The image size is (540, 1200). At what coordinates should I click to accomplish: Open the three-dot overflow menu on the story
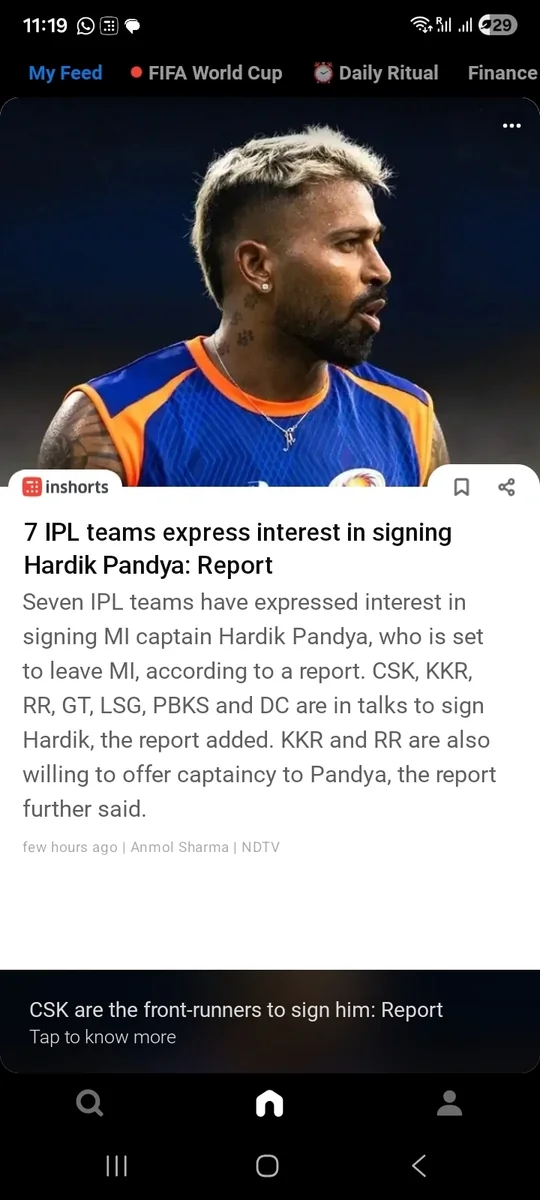pos(511,126)
